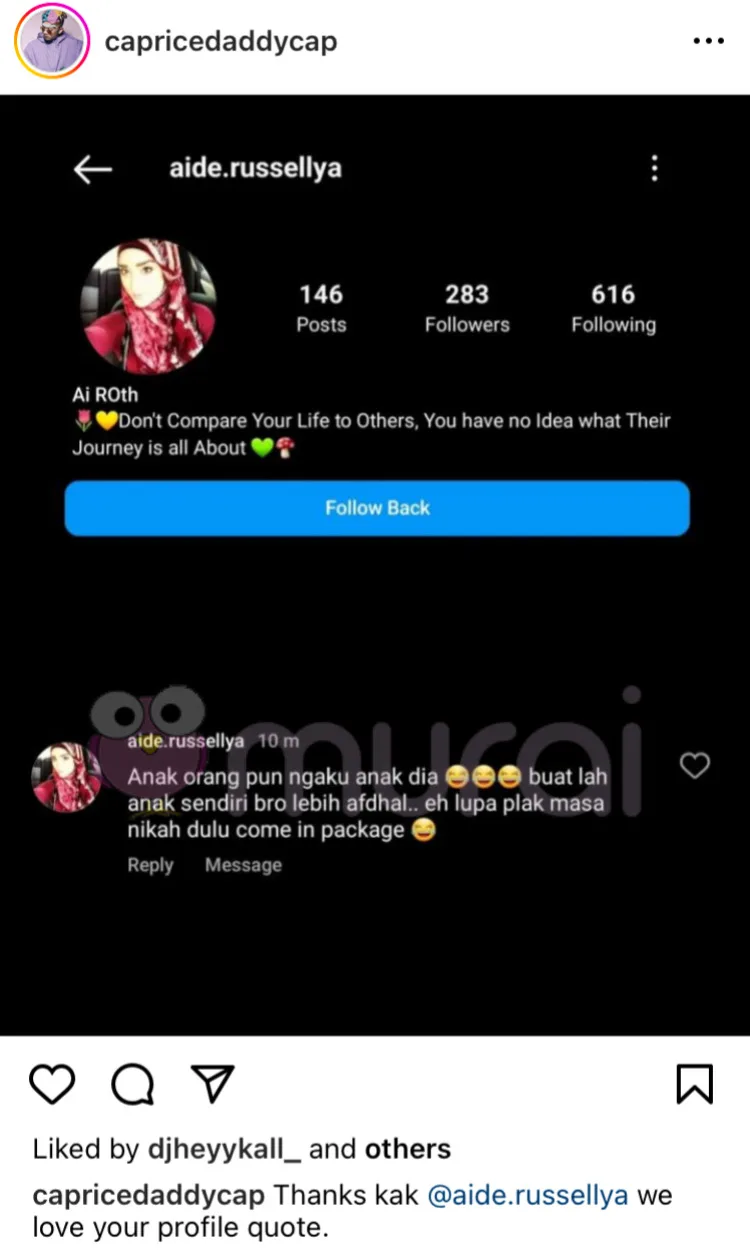The width and height of the screenshot is (750, 1254).
Task: Open the capricedaddycap username in the header
Action: tap(221, 42)
